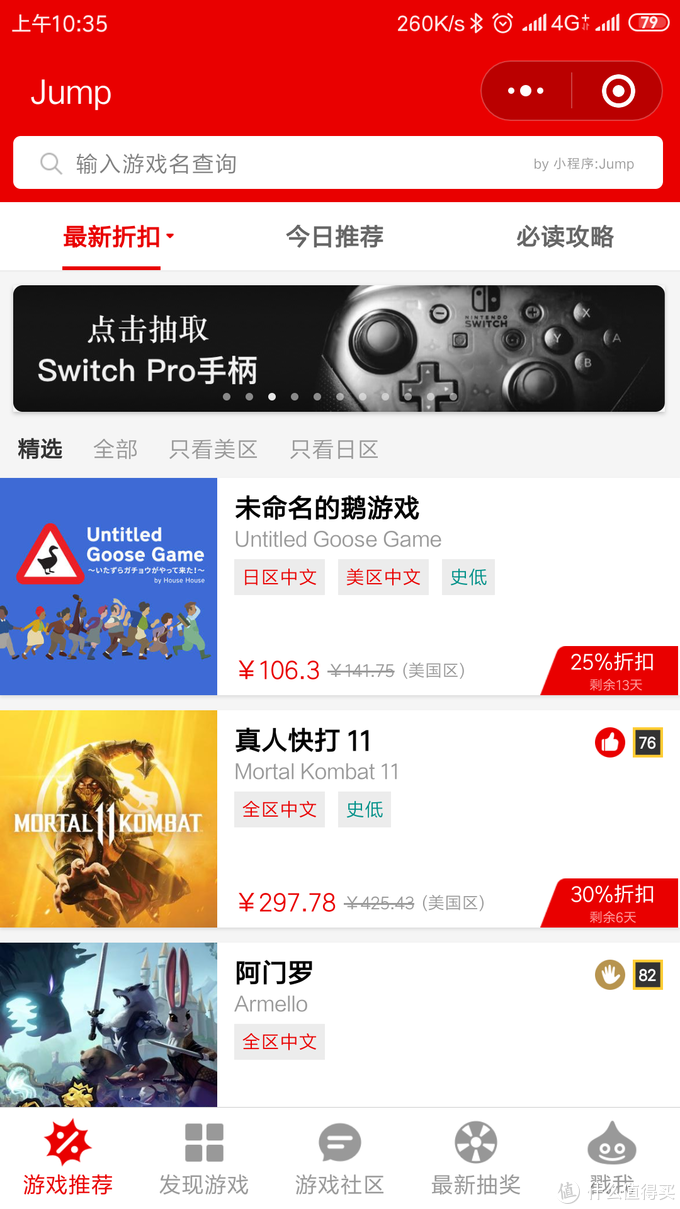680x1209 pixels.
Task: Select the 精选 filter
Action: pos(40,449)
